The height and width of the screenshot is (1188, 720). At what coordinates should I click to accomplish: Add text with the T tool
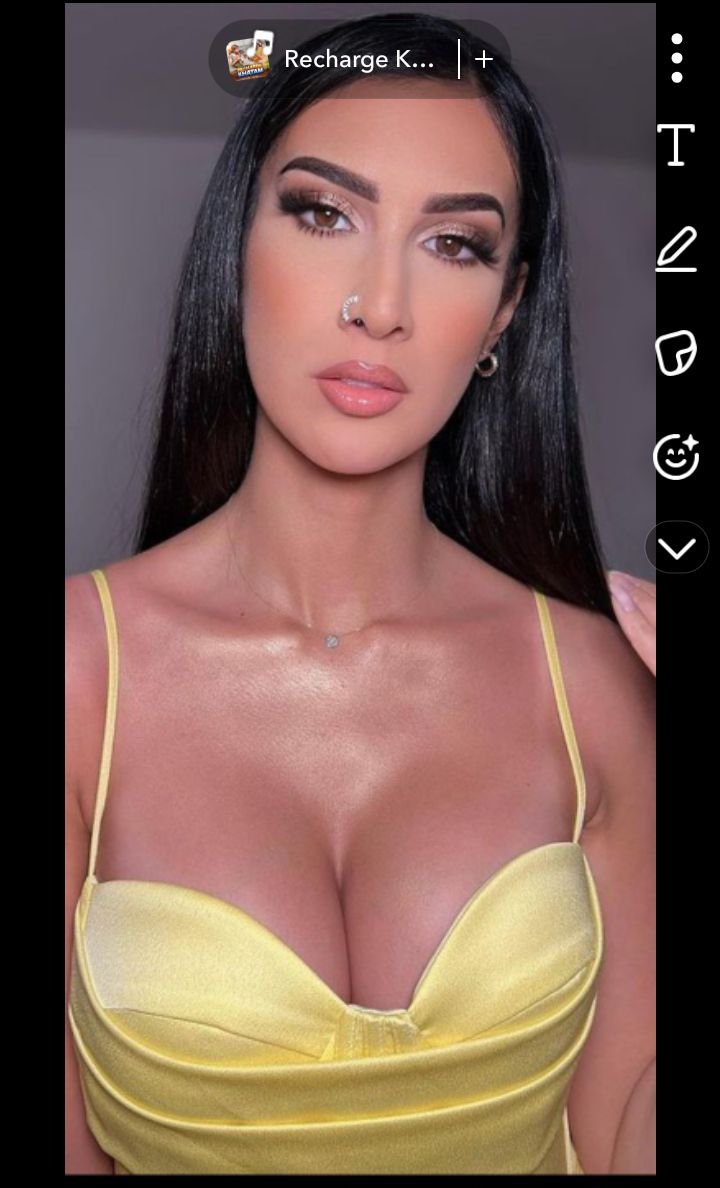pyautogui.click(x=677, y=146)
